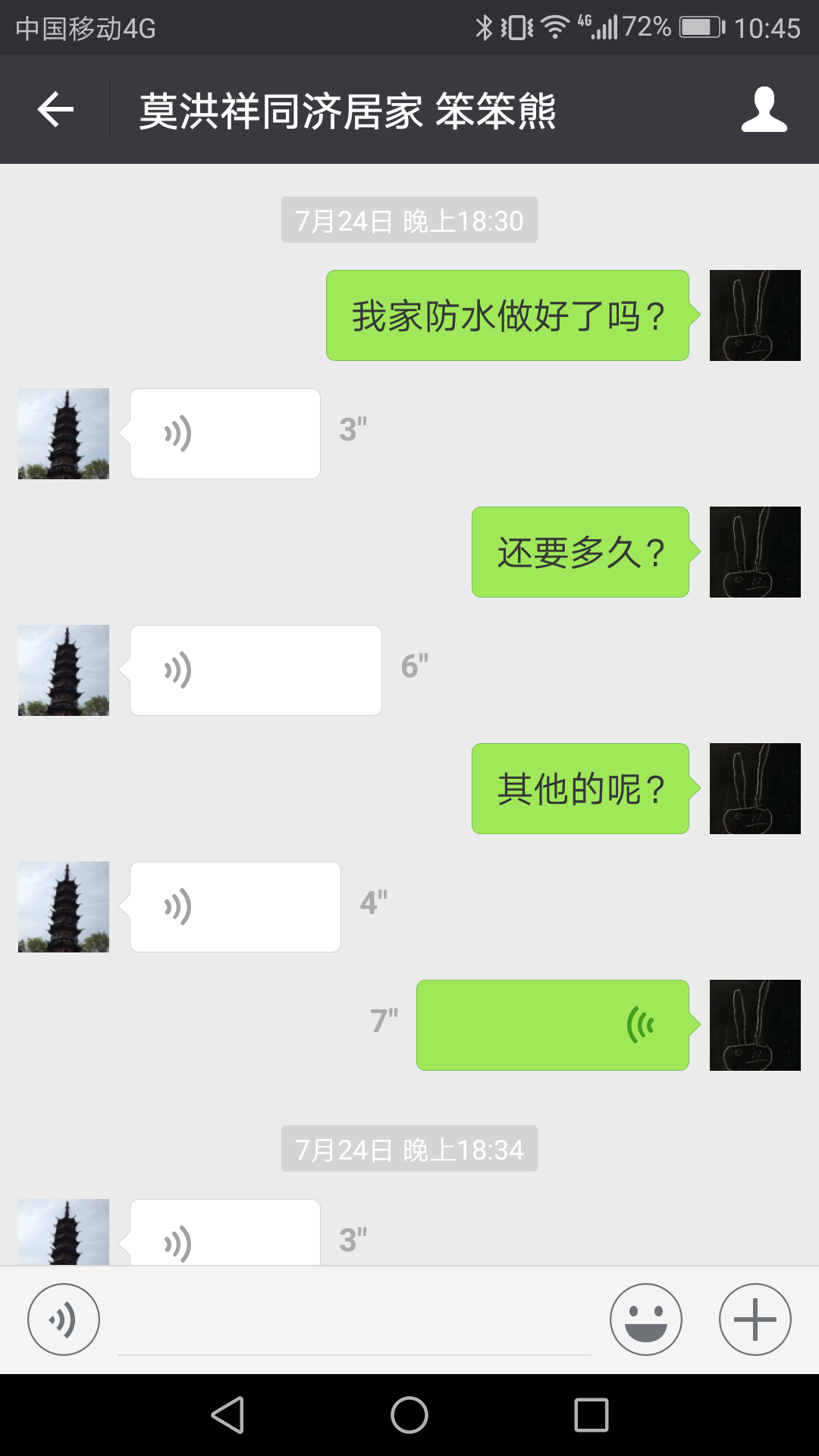This screenshot has width=819, height=1456.
Task: Open my avatar beside 还要多久？
Action: 755,552
